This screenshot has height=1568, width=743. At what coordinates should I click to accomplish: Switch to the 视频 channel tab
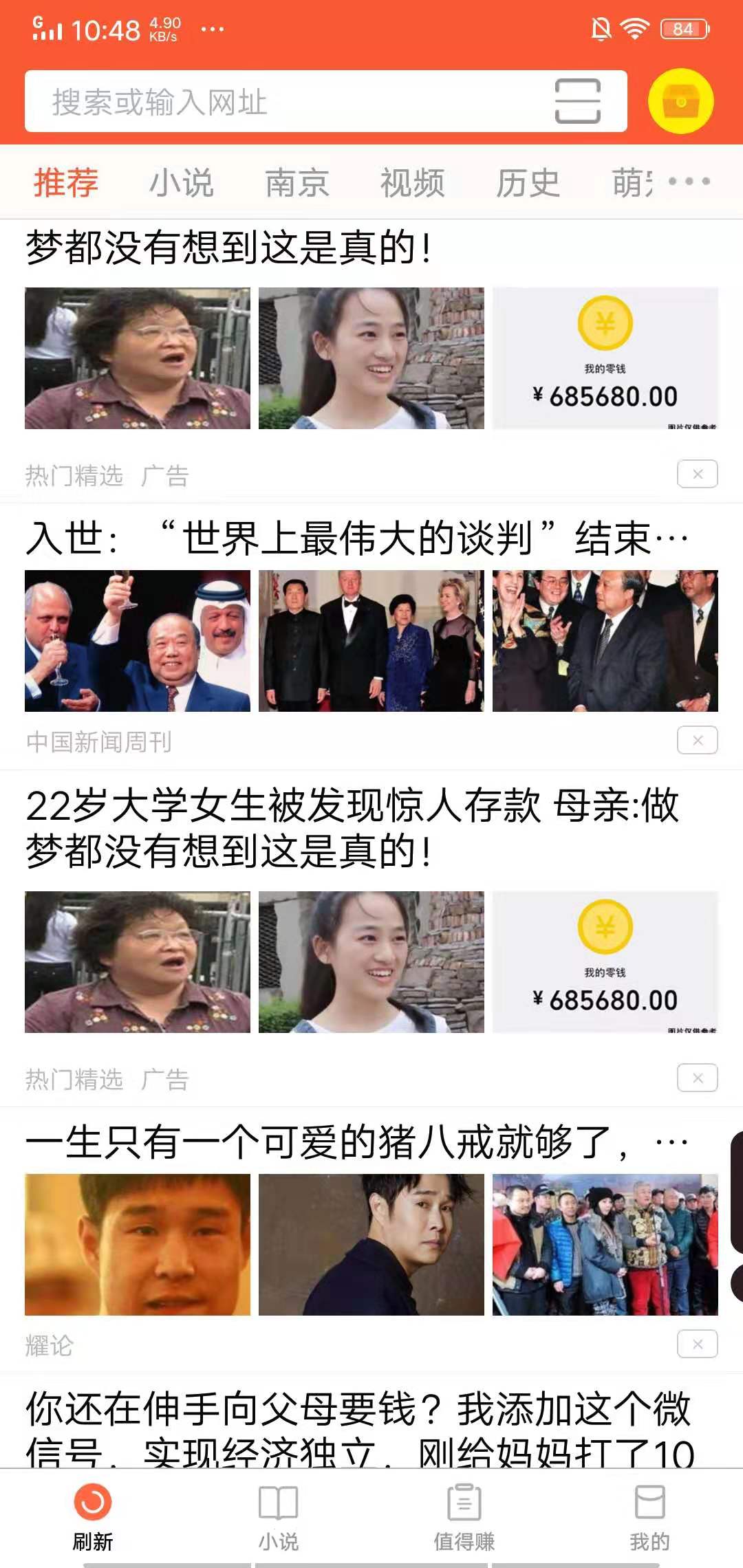[x=411, y=180]
